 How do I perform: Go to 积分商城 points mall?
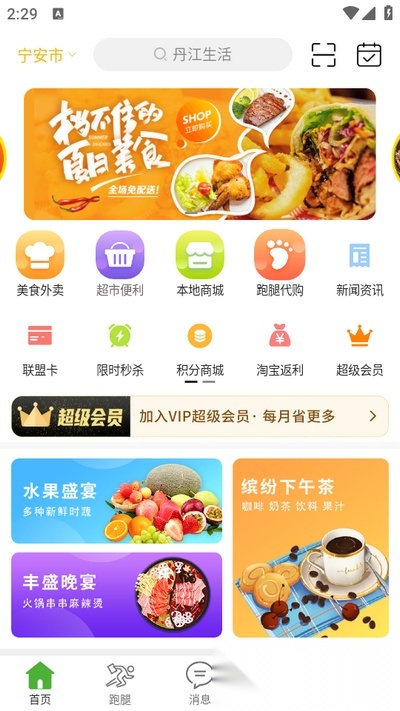pos(200,350)
